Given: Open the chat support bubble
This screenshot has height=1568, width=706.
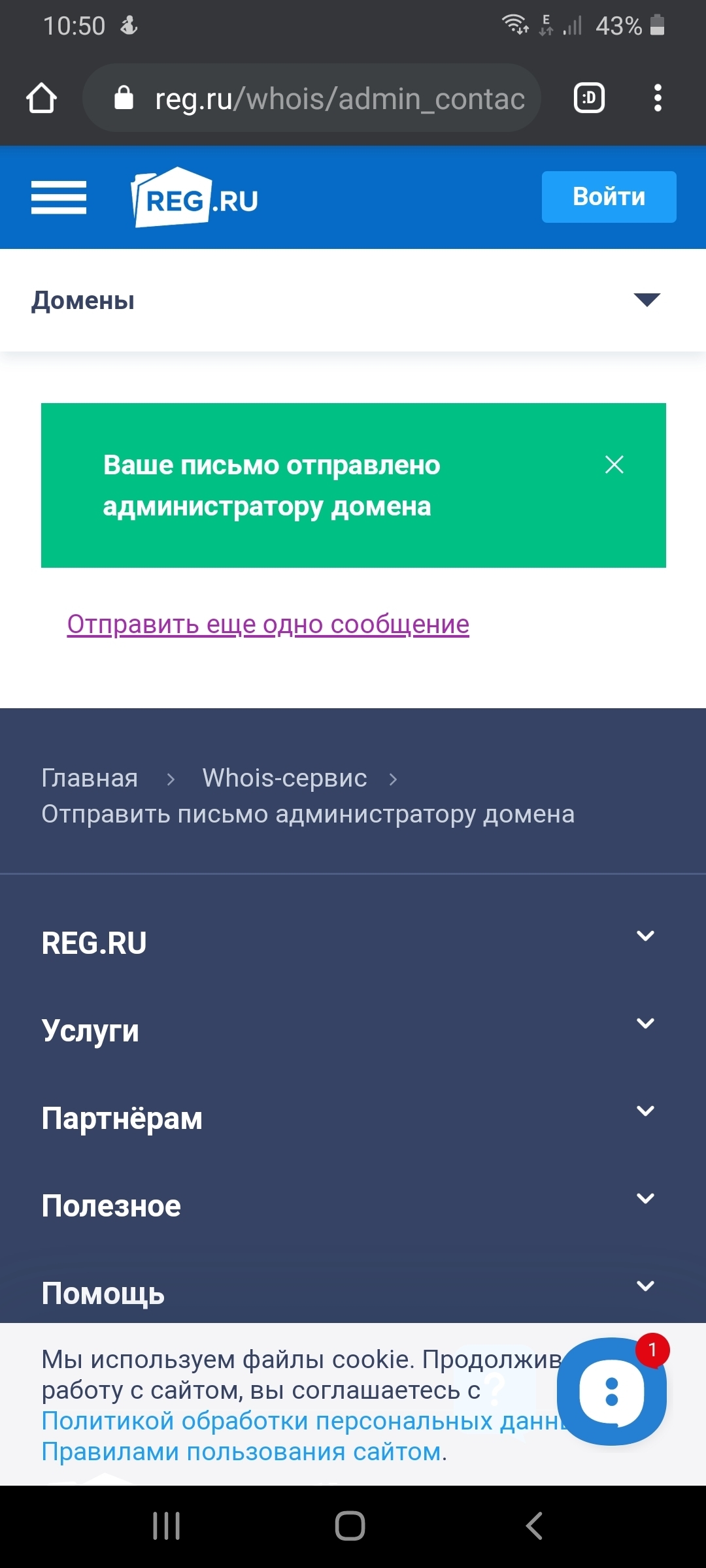Looking at the screenshot, I should pyautogui.click(x=611, y=1391).
